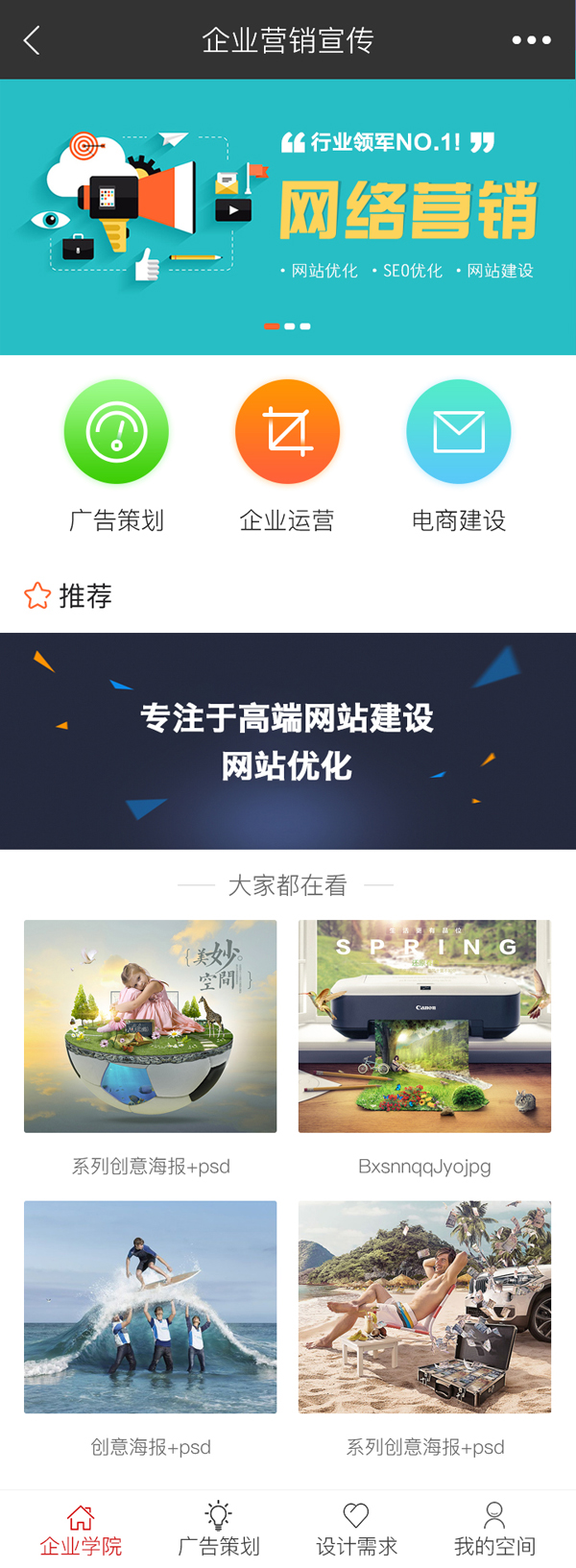Image resolution: width=576 pixels, height=1568 pixels.
Task: Select the 企业运营 orange shortcut
Action: (x=287, y=432)
